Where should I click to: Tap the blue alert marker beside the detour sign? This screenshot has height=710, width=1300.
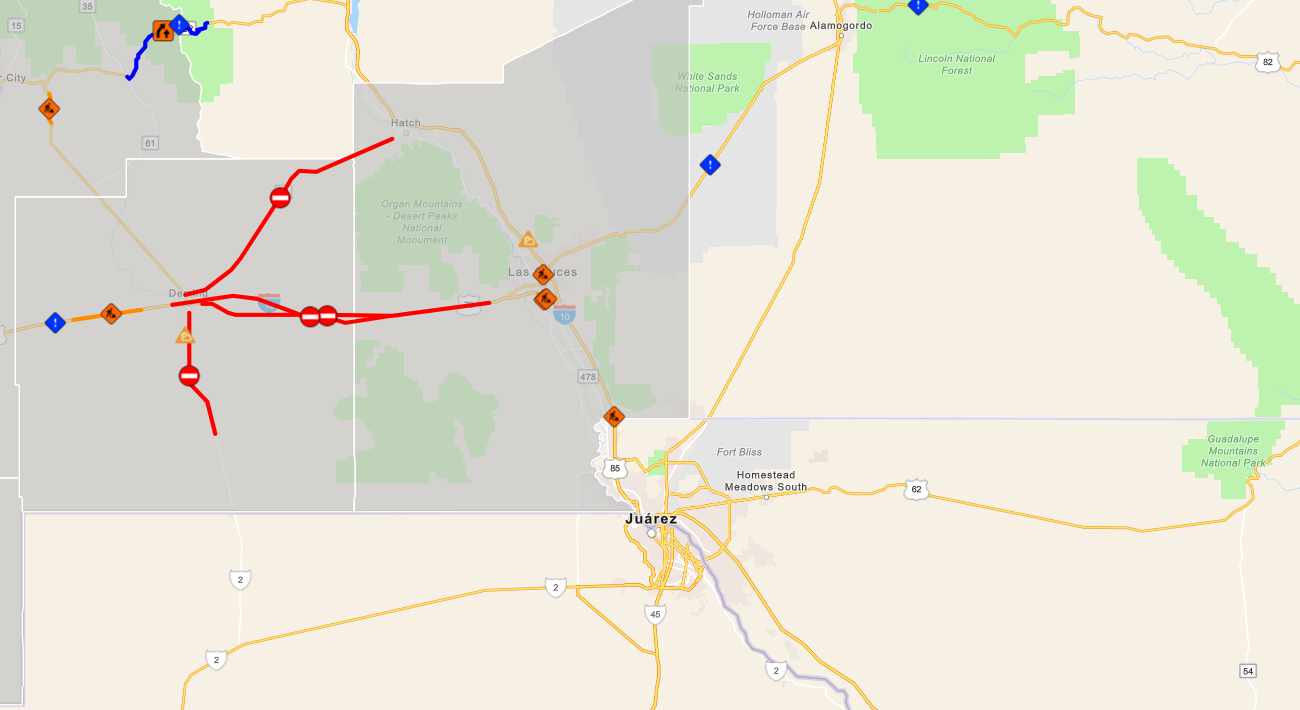[x=179, y=23]
